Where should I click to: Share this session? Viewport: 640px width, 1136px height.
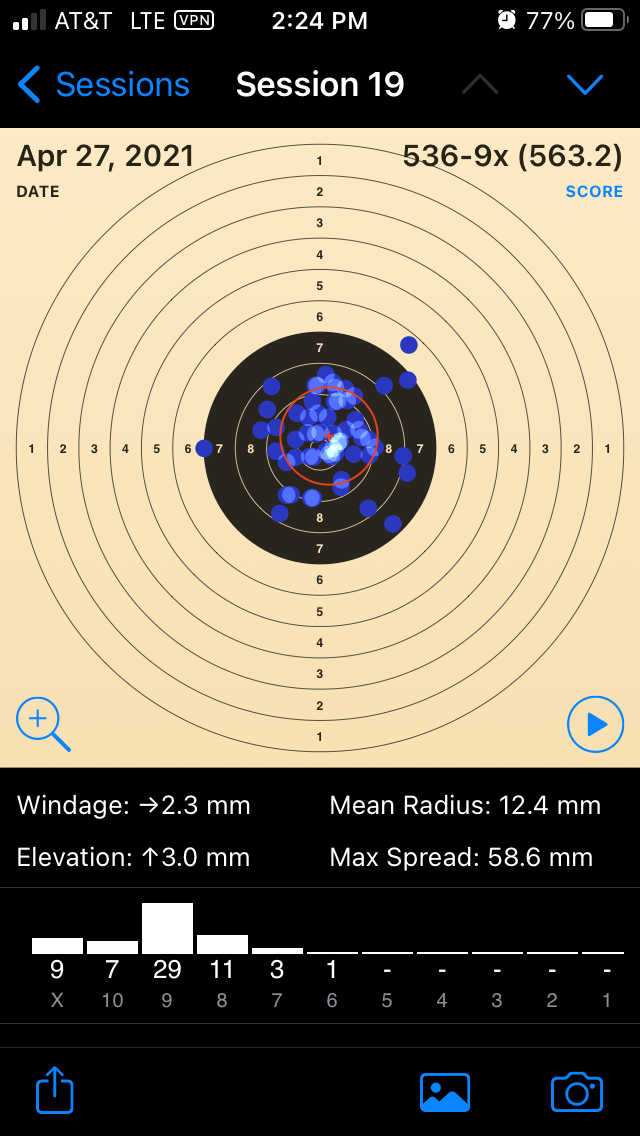(55, 1090)
